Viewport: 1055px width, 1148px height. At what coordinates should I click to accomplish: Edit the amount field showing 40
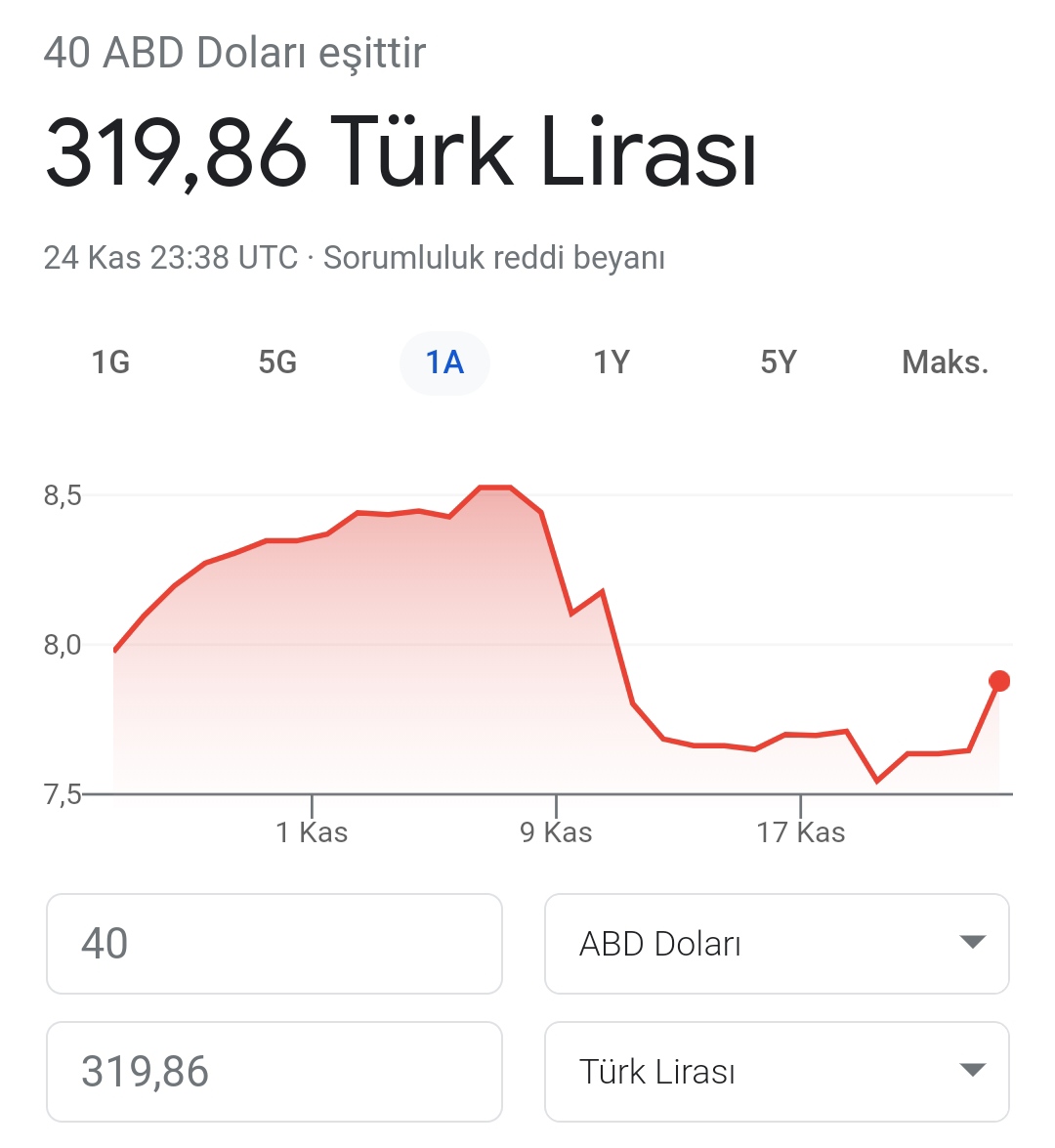click(x=274, y=944)
